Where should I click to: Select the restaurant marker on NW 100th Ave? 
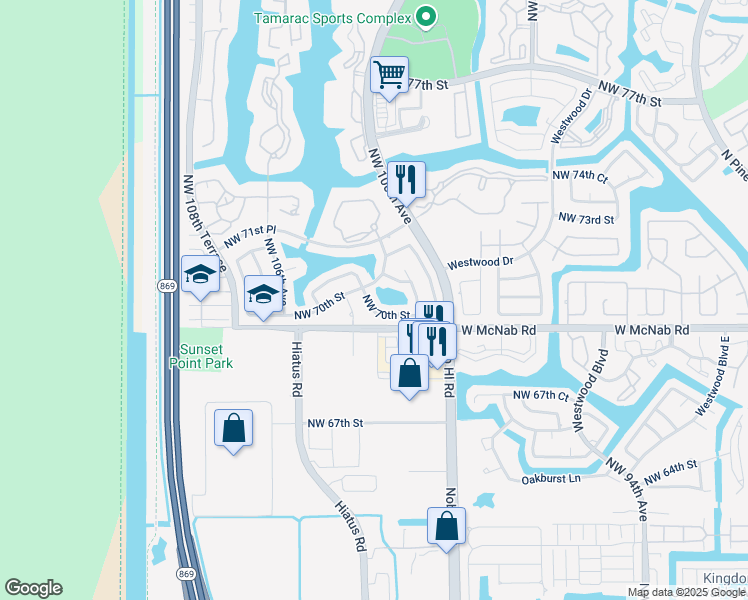(x=406, y=180)
